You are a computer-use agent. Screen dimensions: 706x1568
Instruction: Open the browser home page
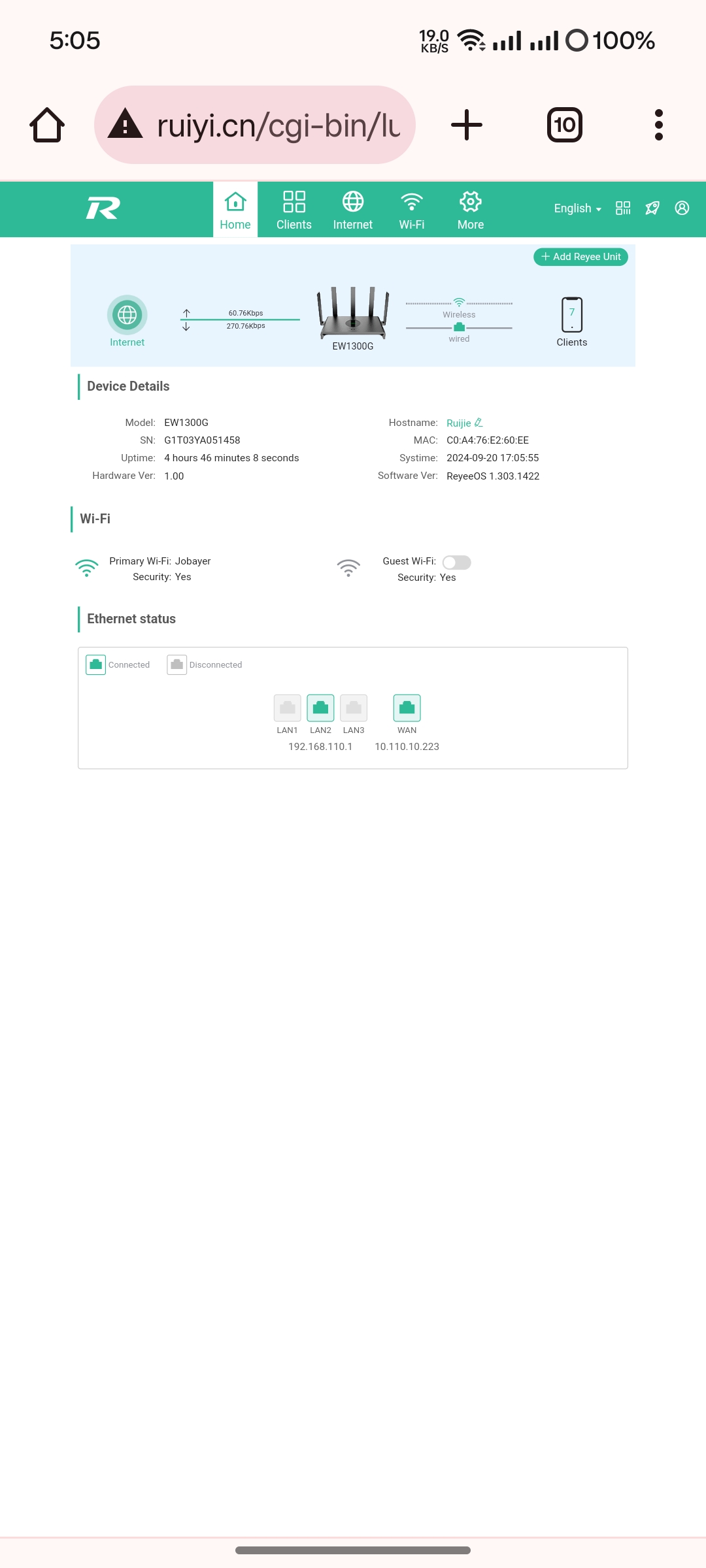coord(47,125)
